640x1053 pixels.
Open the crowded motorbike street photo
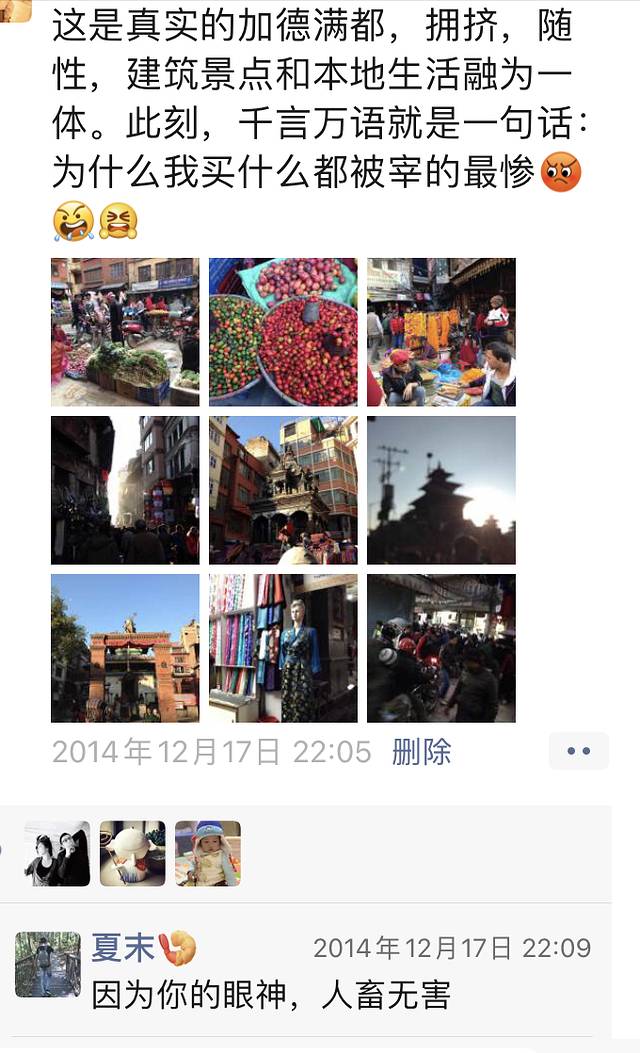tap(441, 648)
